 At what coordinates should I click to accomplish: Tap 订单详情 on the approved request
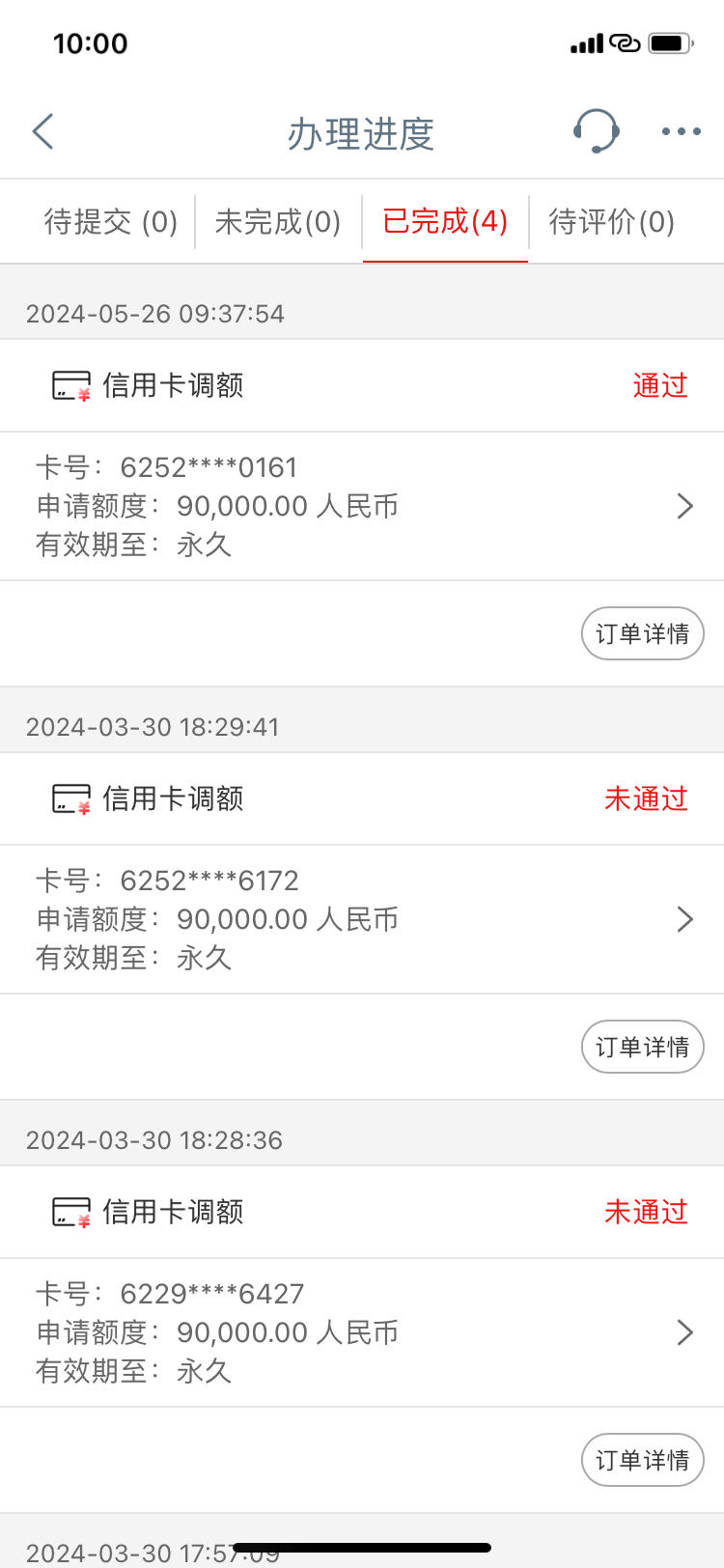coord(642,633)
